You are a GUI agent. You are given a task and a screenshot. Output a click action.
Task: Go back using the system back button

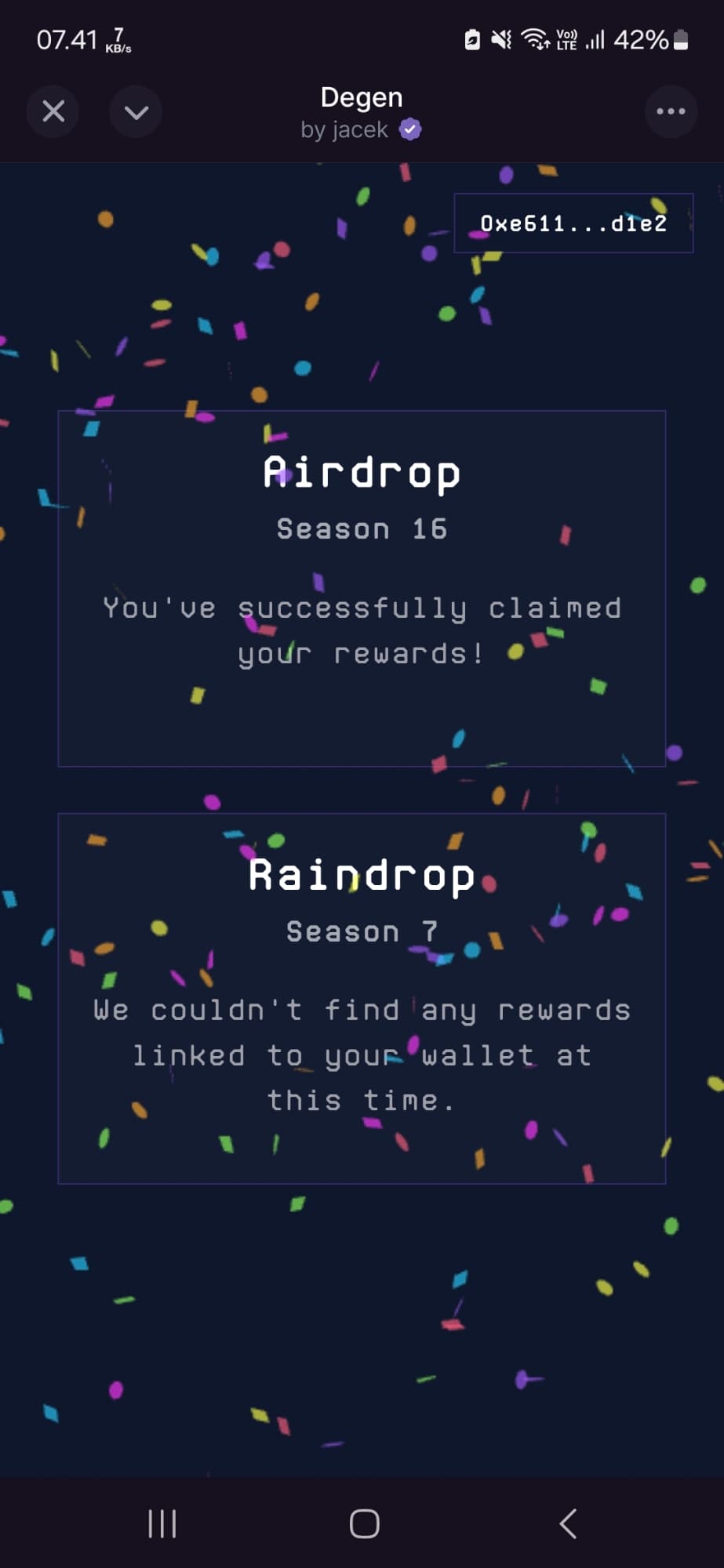(568, 1524)
